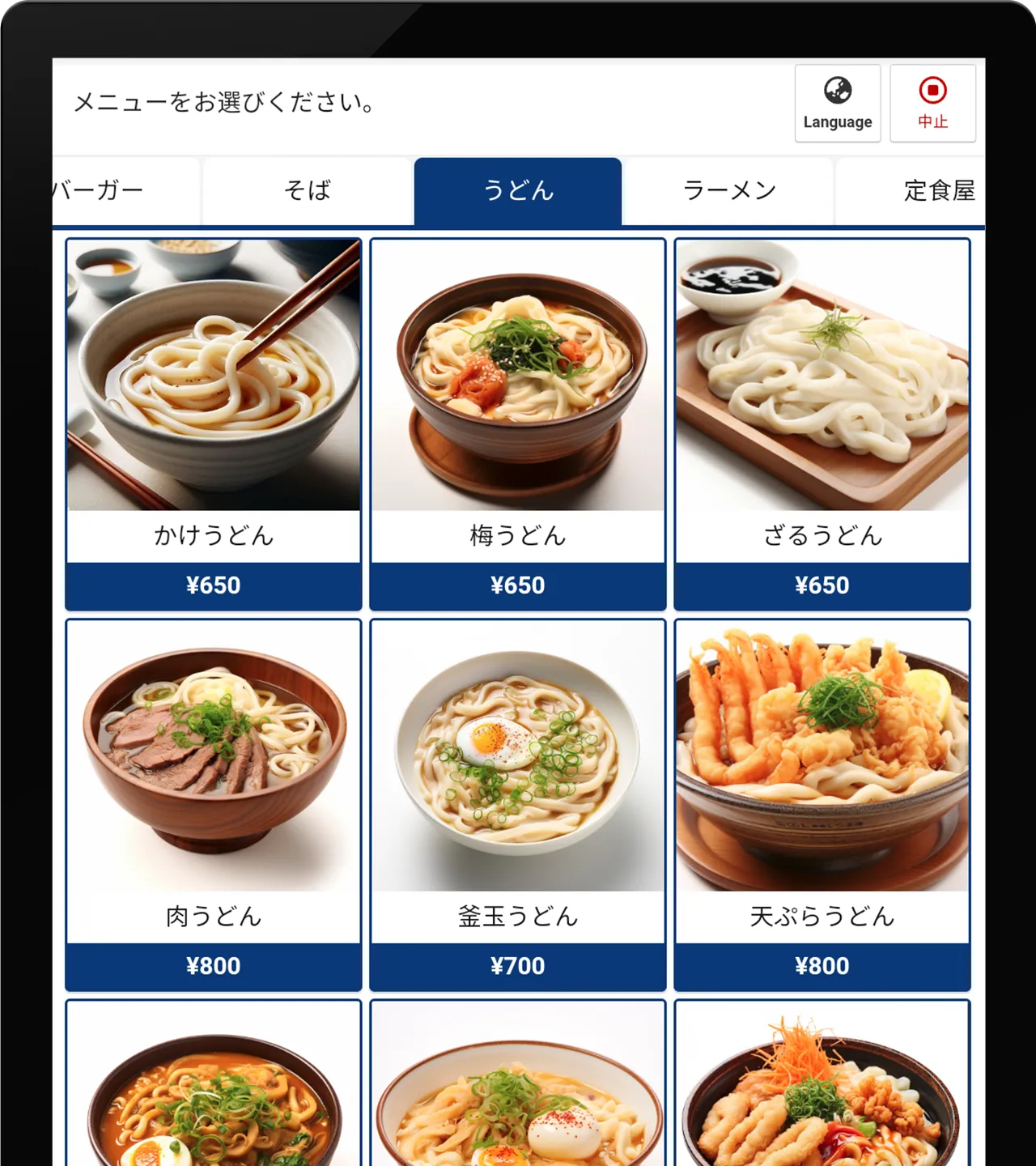Switch to the ラーメン tab
Screen dimensions: 1036x1166
point(728,191)
